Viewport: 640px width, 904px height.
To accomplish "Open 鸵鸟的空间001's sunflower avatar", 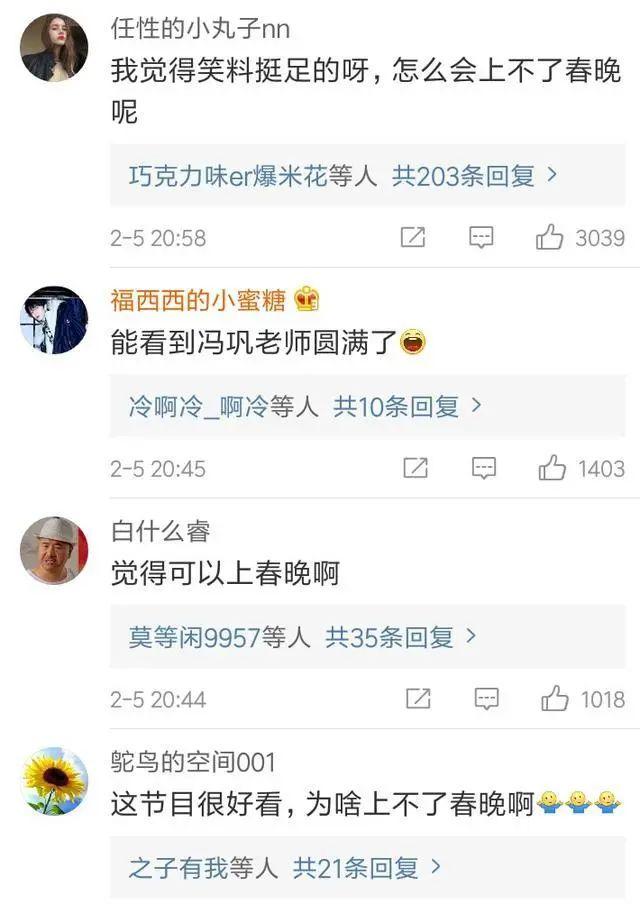I will click(53, 781).
